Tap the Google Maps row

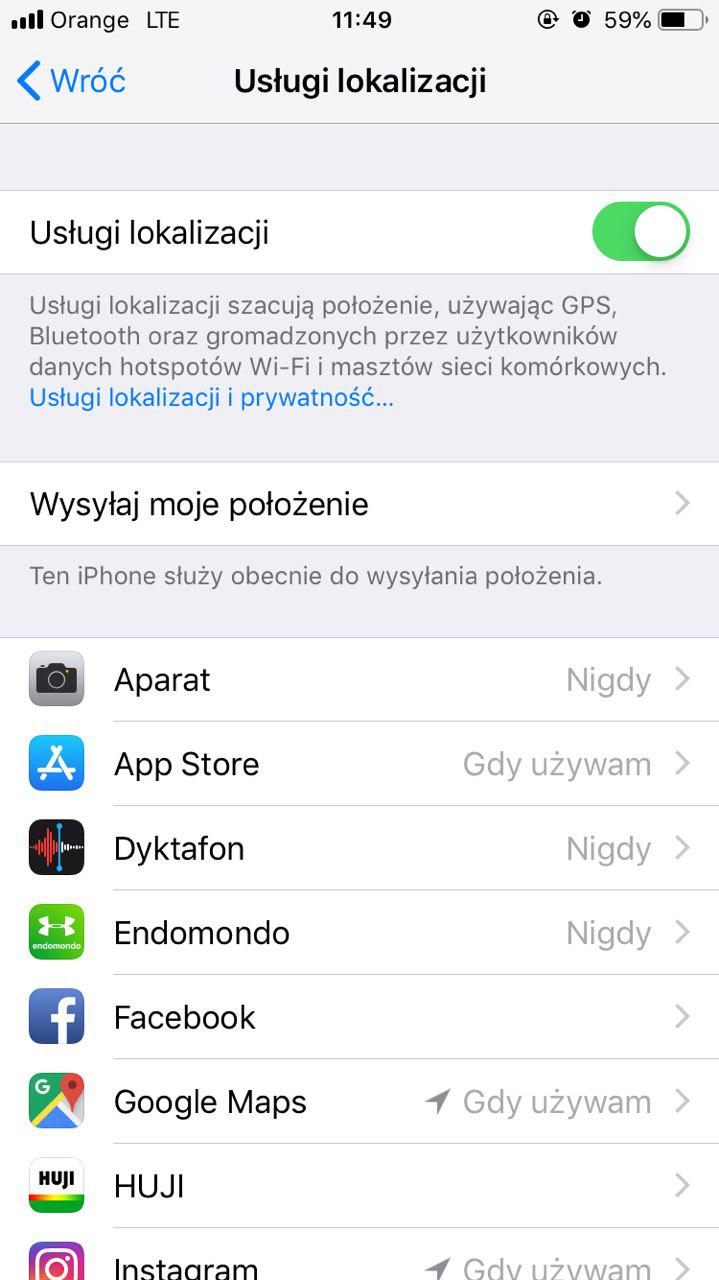(359, 1102)
